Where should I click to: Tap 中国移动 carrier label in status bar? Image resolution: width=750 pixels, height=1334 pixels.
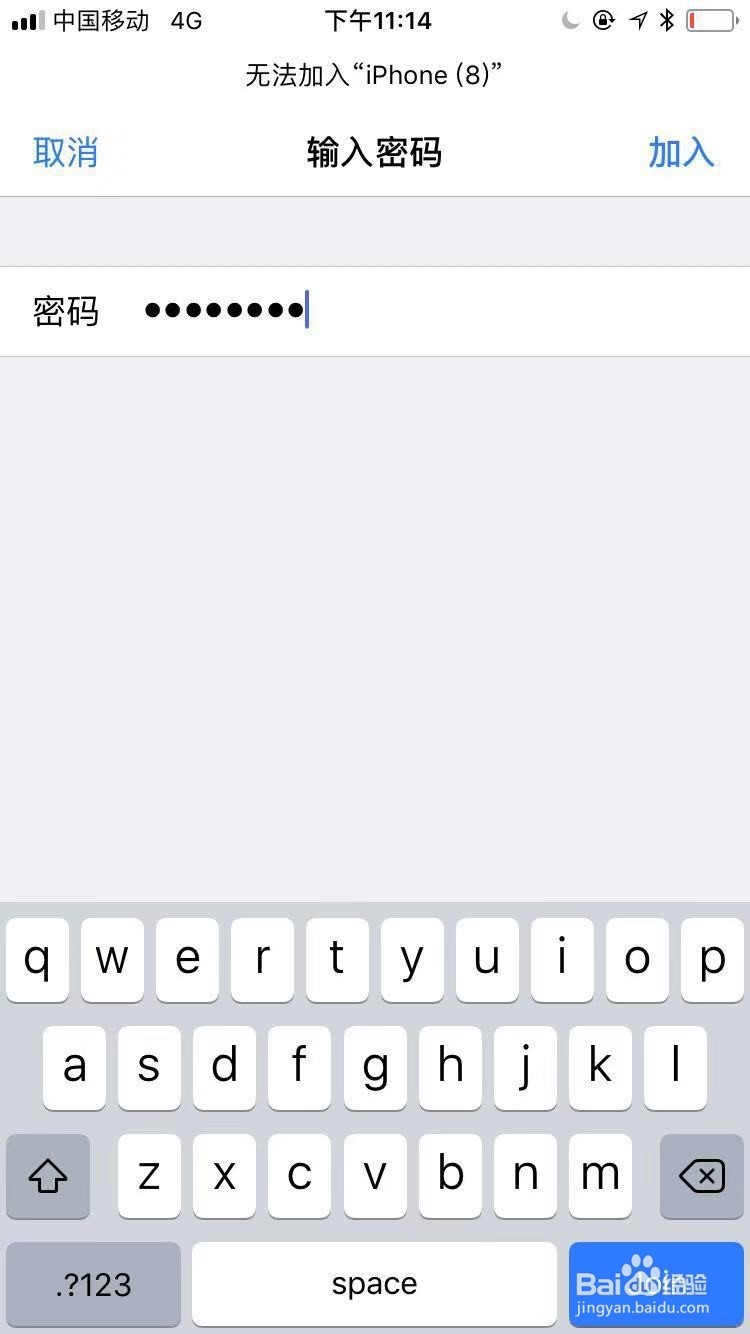99,20
